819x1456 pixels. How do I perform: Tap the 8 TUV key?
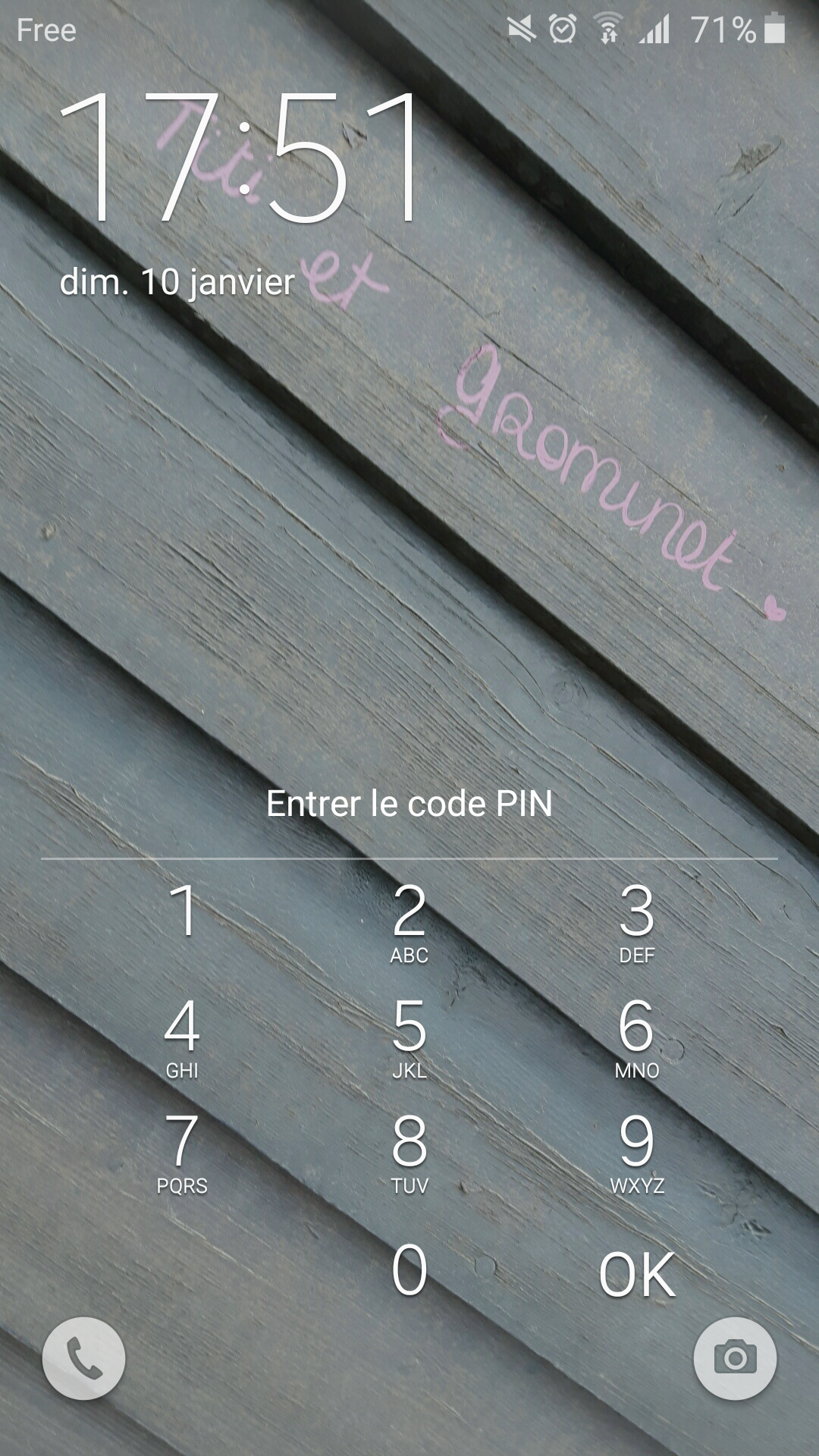[409, 1152]
